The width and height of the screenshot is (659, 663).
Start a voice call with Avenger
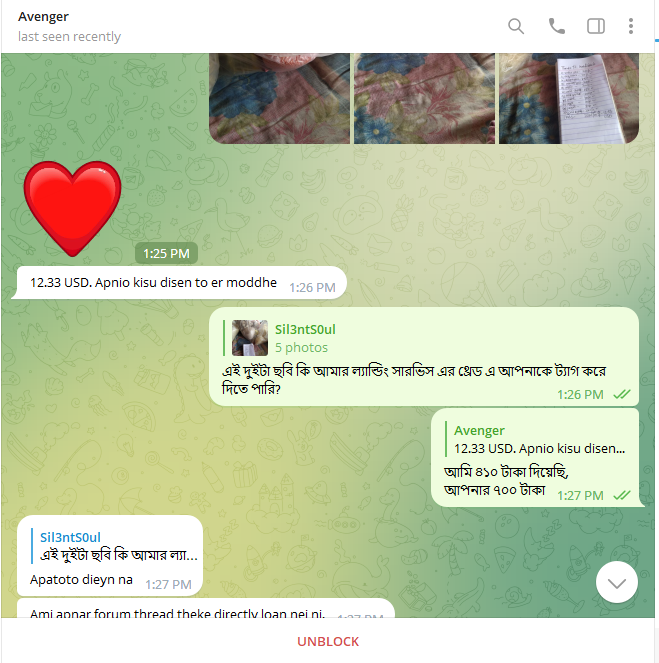pos(556,26)
